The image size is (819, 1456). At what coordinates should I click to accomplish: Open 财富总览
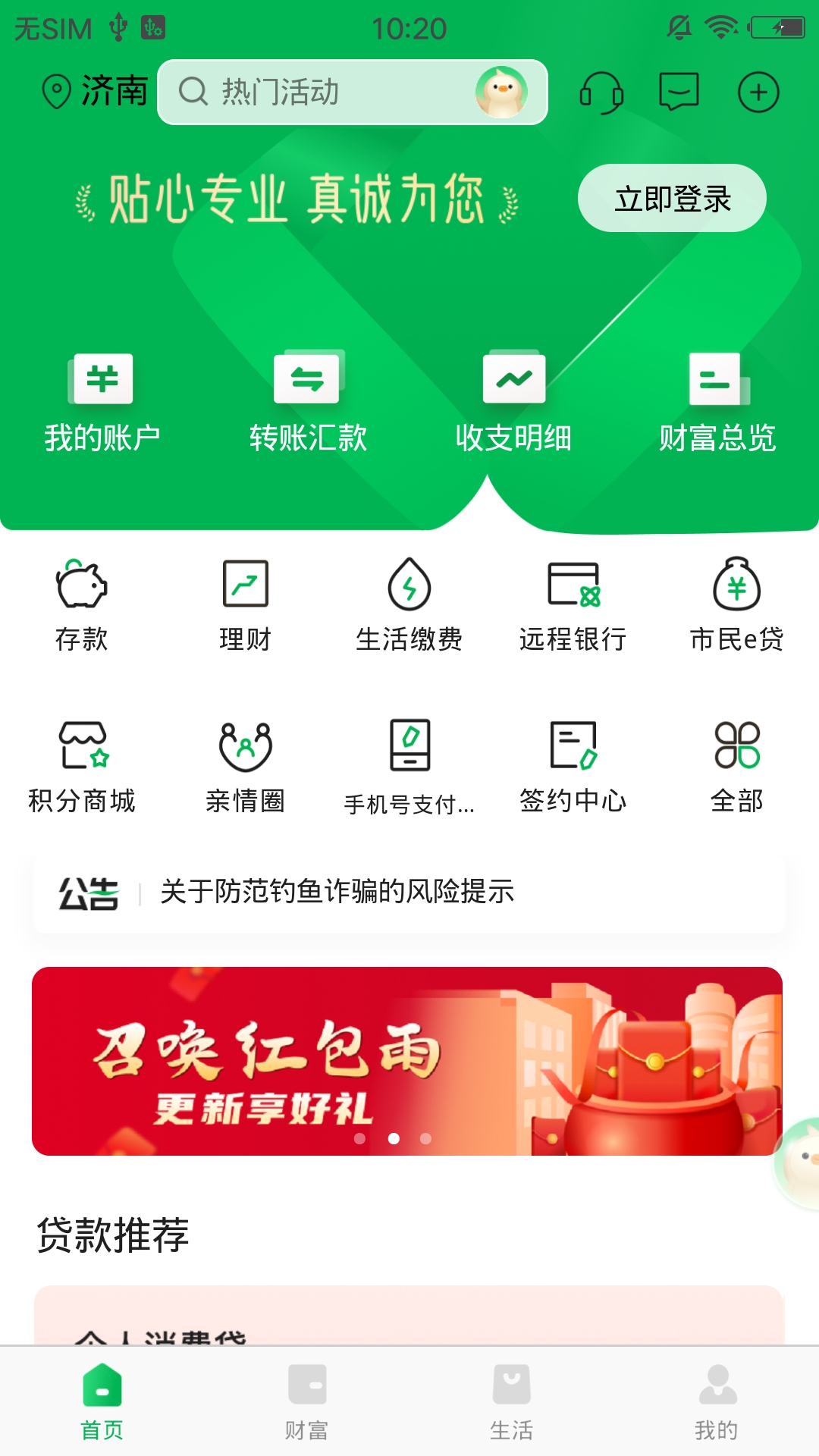[x=717, y=402]
